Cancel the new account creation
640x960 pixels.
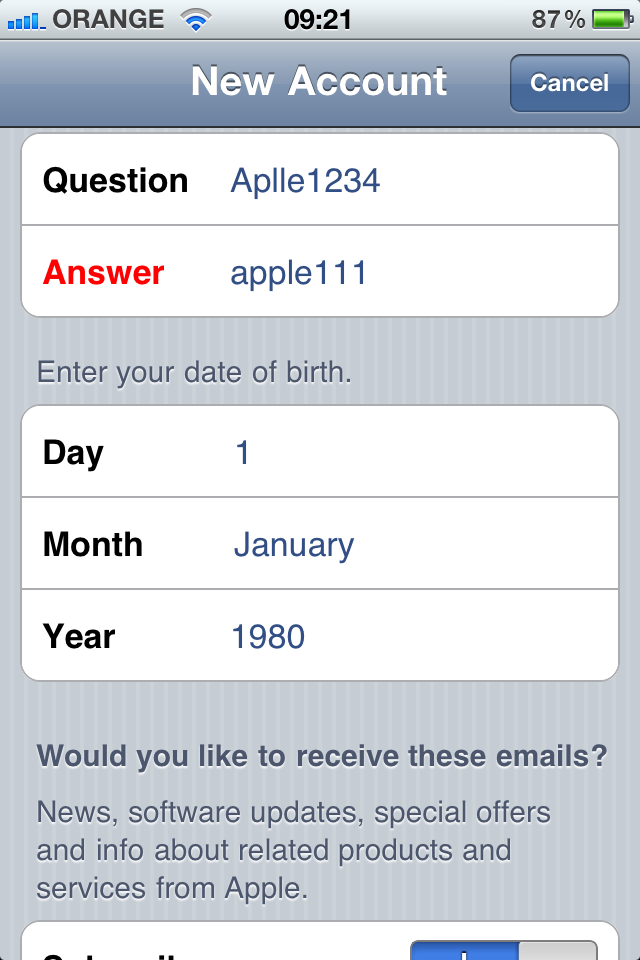tap(569, 83)
